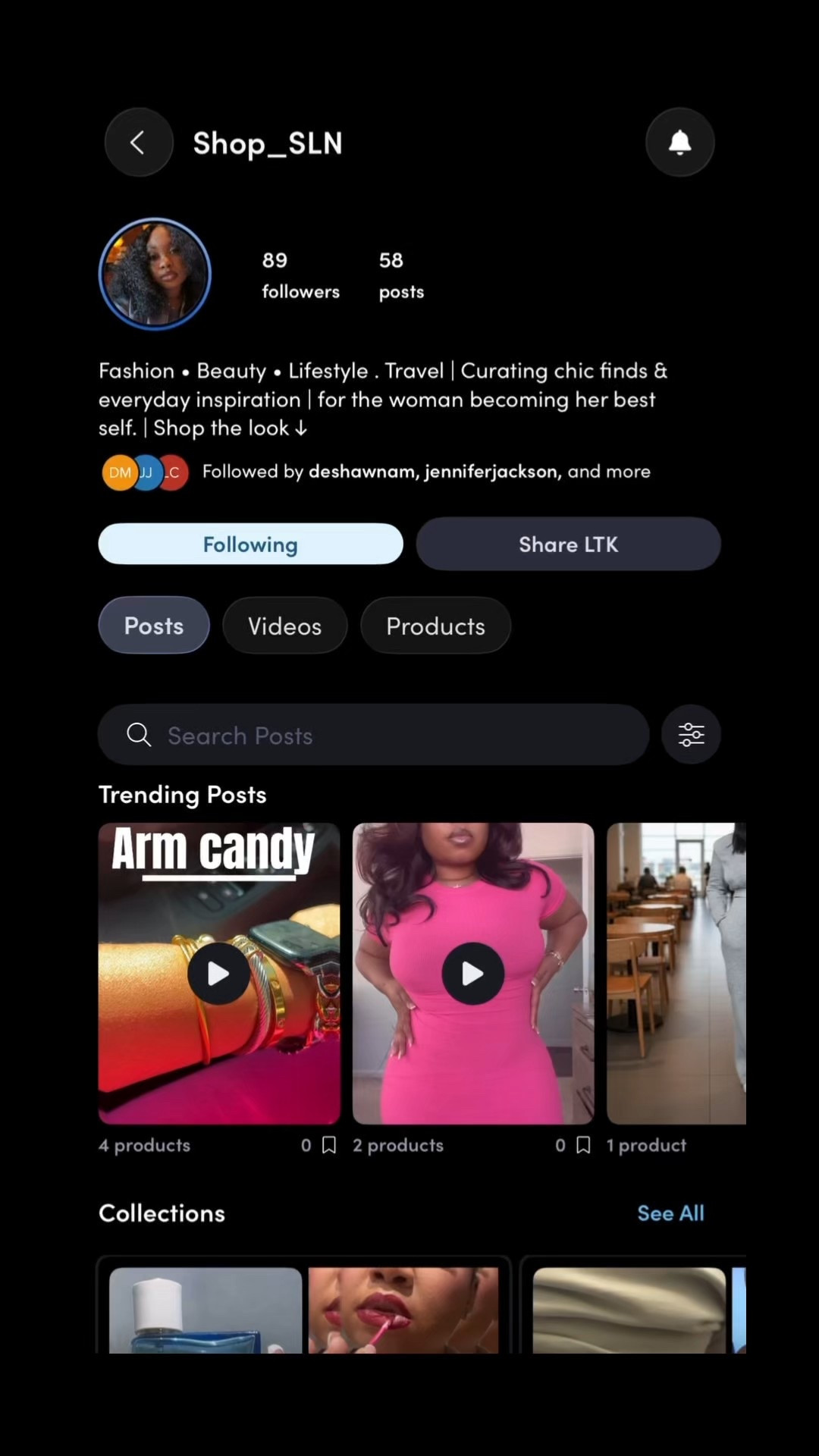See all collections
The image size is (819, 1456).
[670, 1213]
